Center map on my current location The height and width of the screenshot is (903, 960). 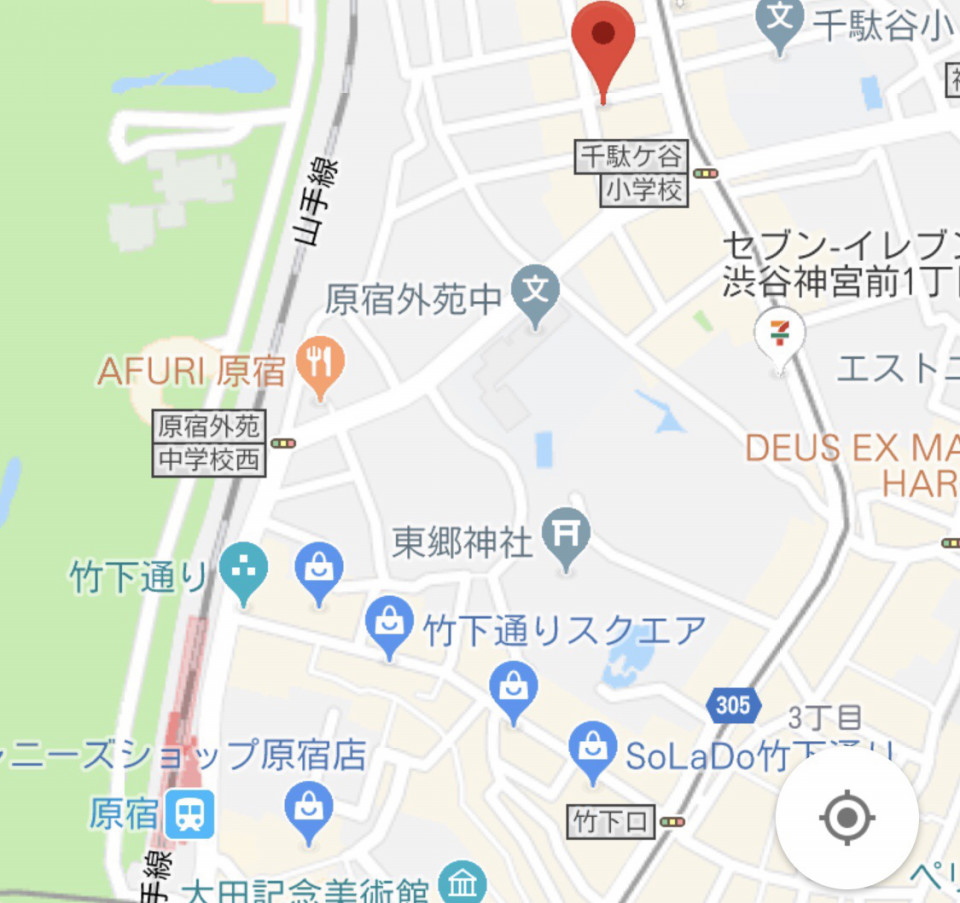(847, 819)
